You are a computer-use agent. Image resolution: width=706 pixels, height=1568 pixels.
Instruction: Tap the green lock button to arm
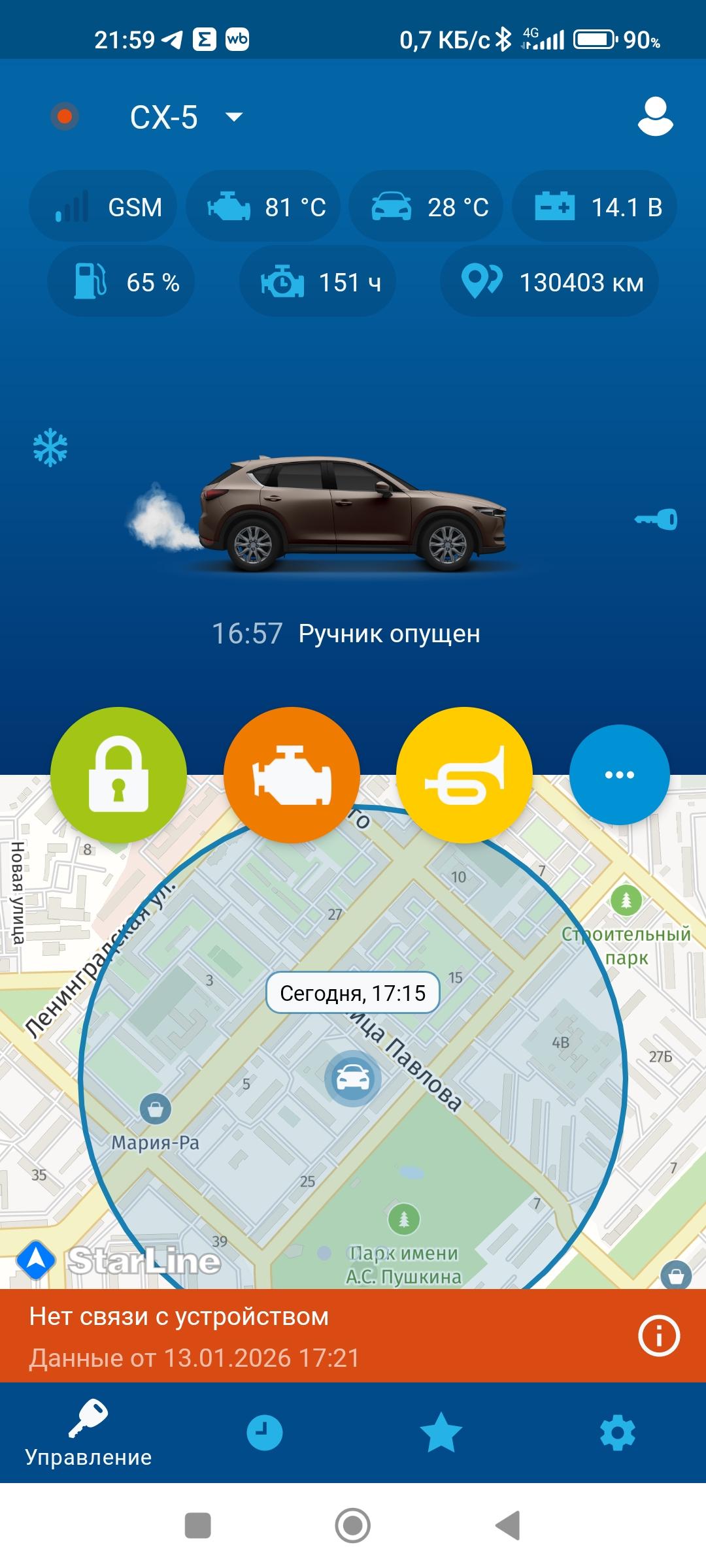[x=118, y=775]
